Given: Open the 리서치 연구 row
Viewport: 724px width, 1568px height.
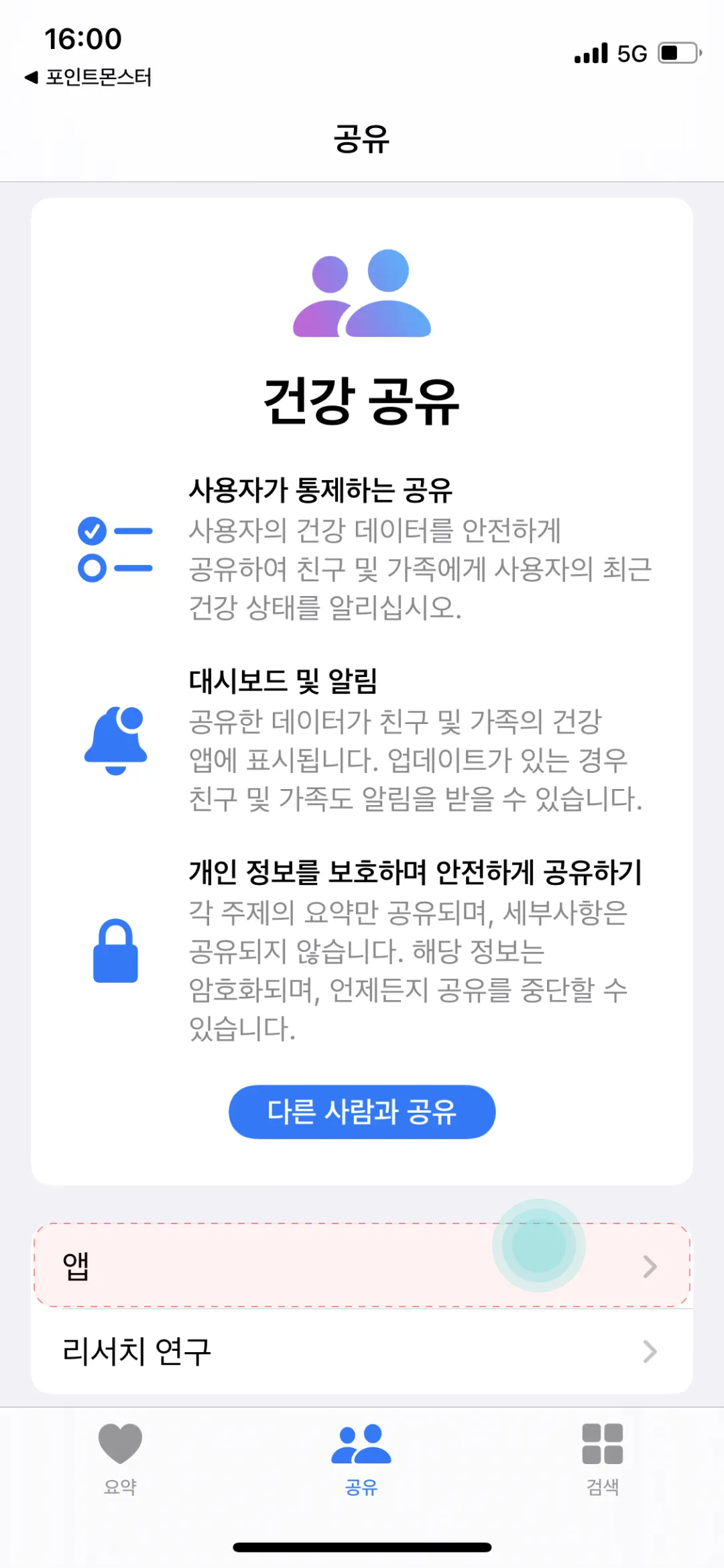Looking at the screenshot, I should pyautogui.click(x=362, y=1351).
